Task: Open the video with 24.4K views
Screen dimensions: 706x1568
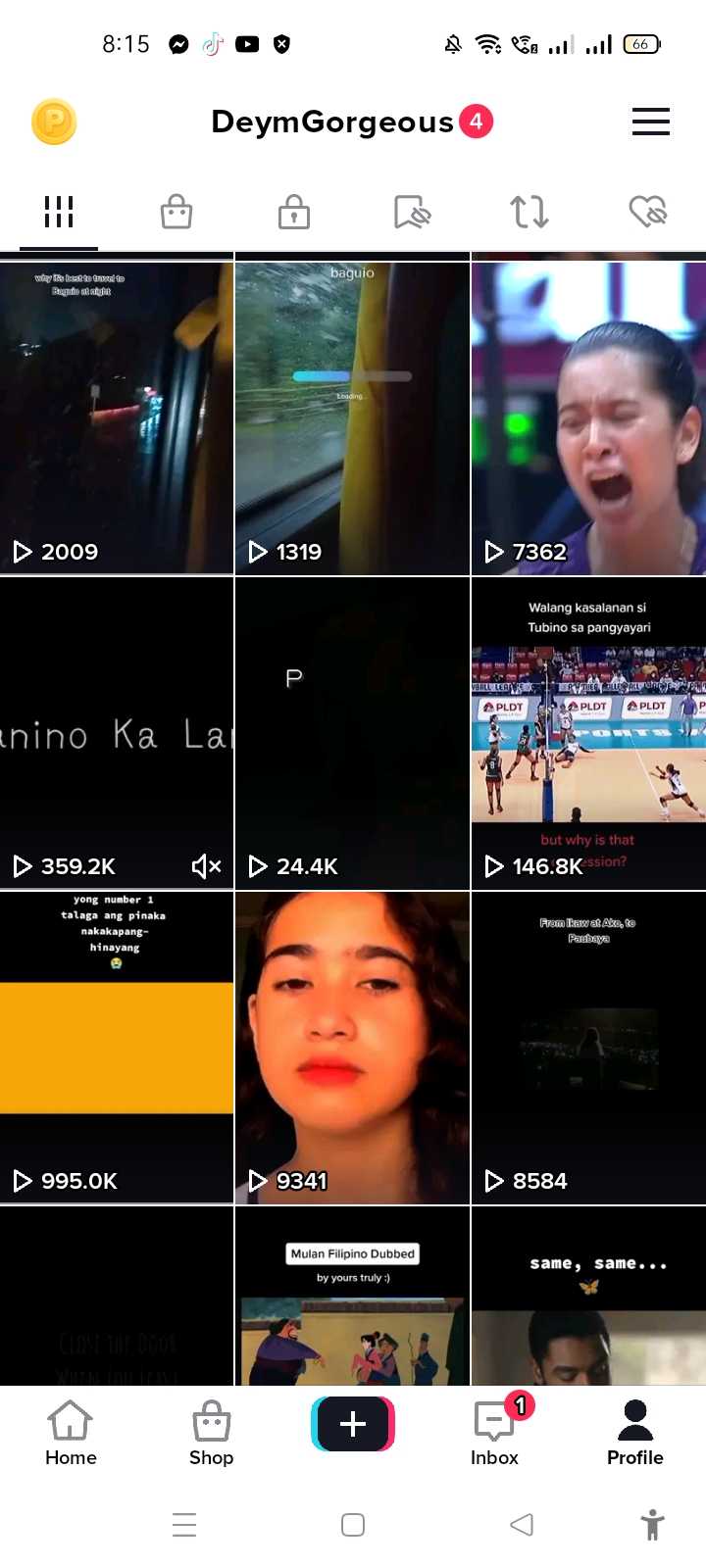Action: tap(352, 733)
